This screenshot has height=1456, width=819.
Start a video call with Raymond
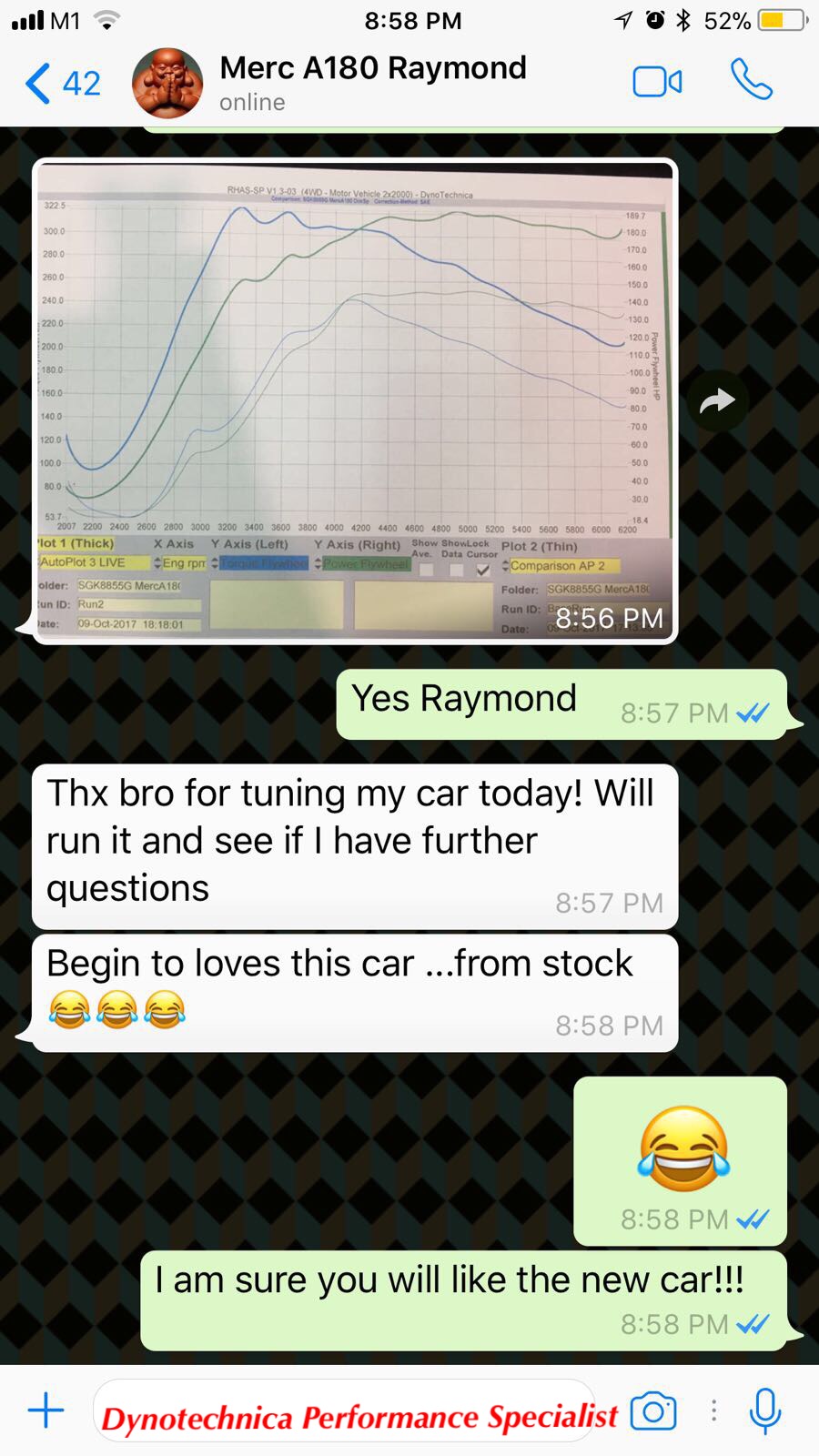tap(657, 82)
